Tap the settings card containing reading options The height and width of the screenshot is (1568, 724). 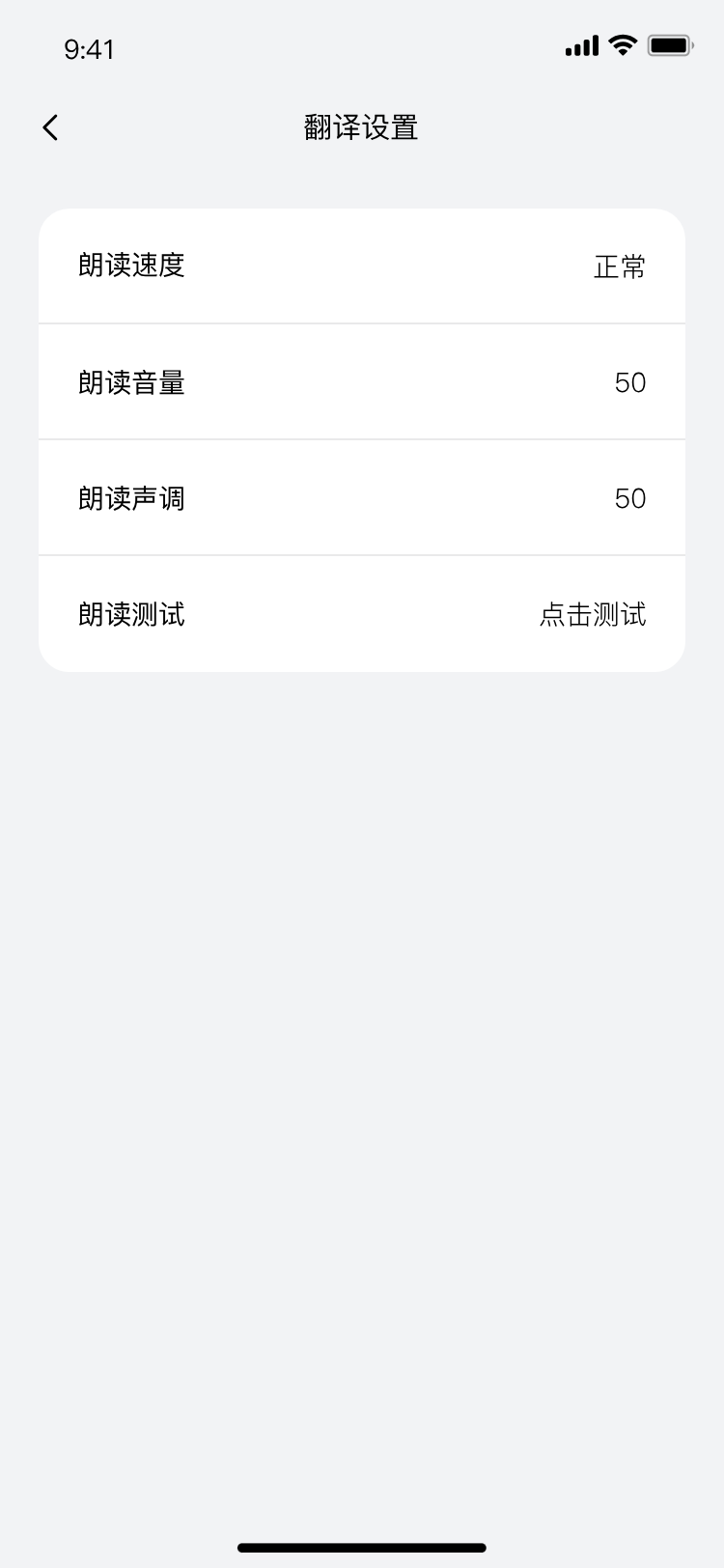[x=362, y=439]
